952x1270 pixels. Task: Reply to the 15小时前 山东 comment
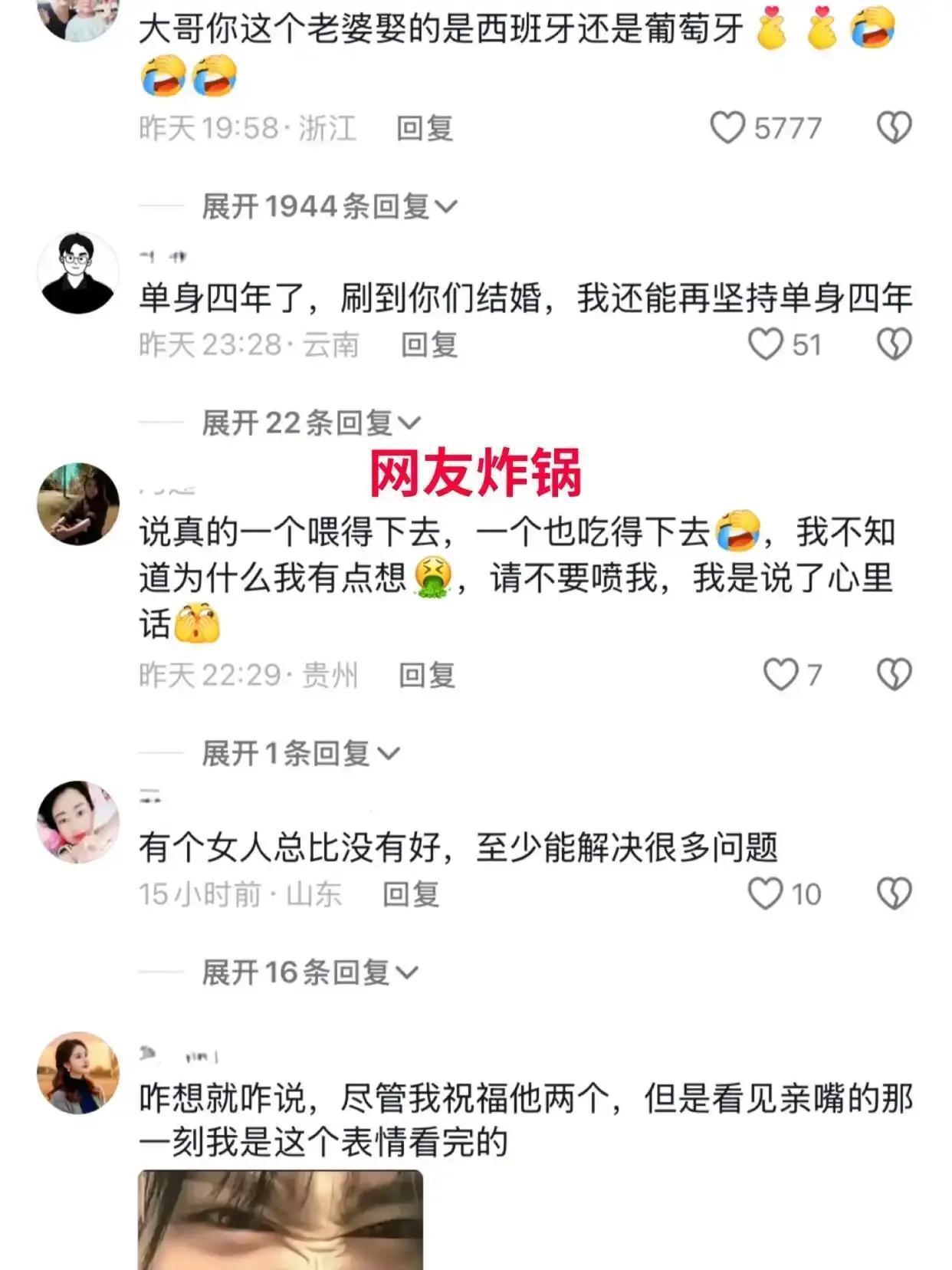point(411,894)
